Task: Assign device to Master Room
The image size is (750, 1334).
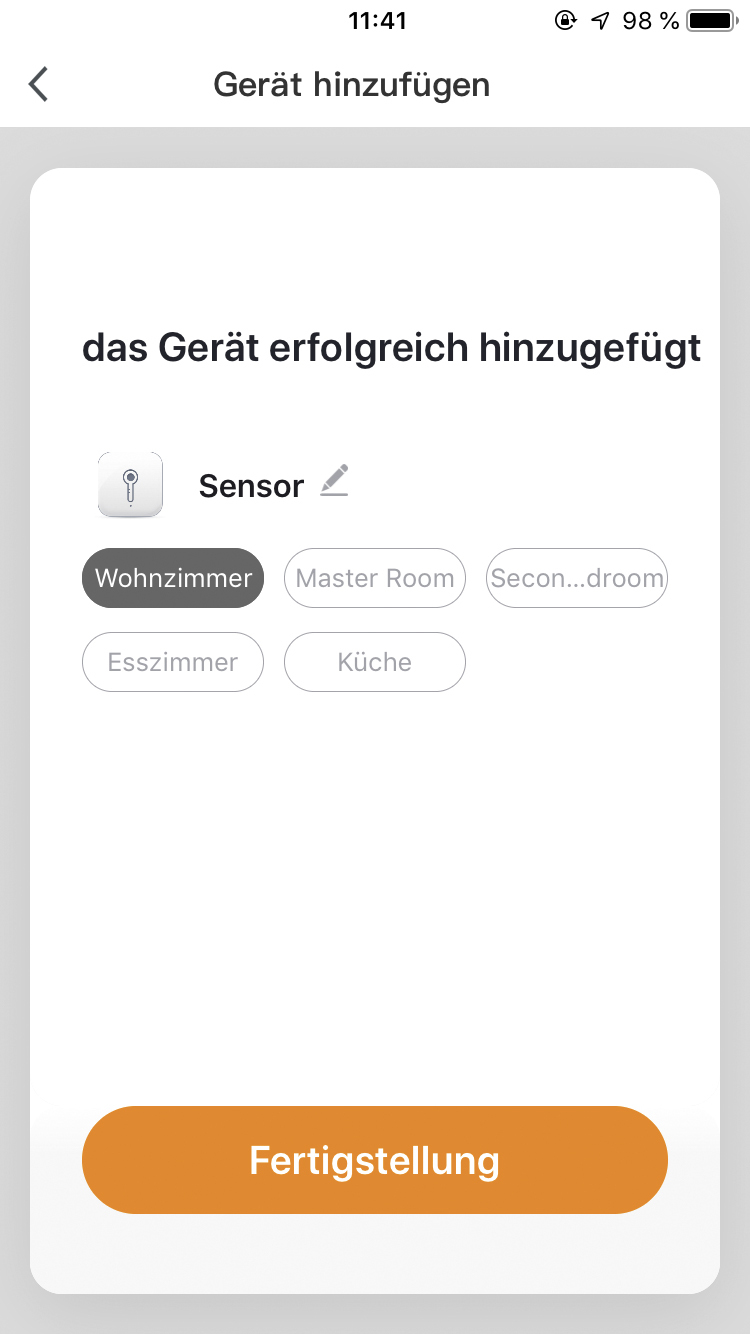Action: pyautogui.click(x=375, y=578)
